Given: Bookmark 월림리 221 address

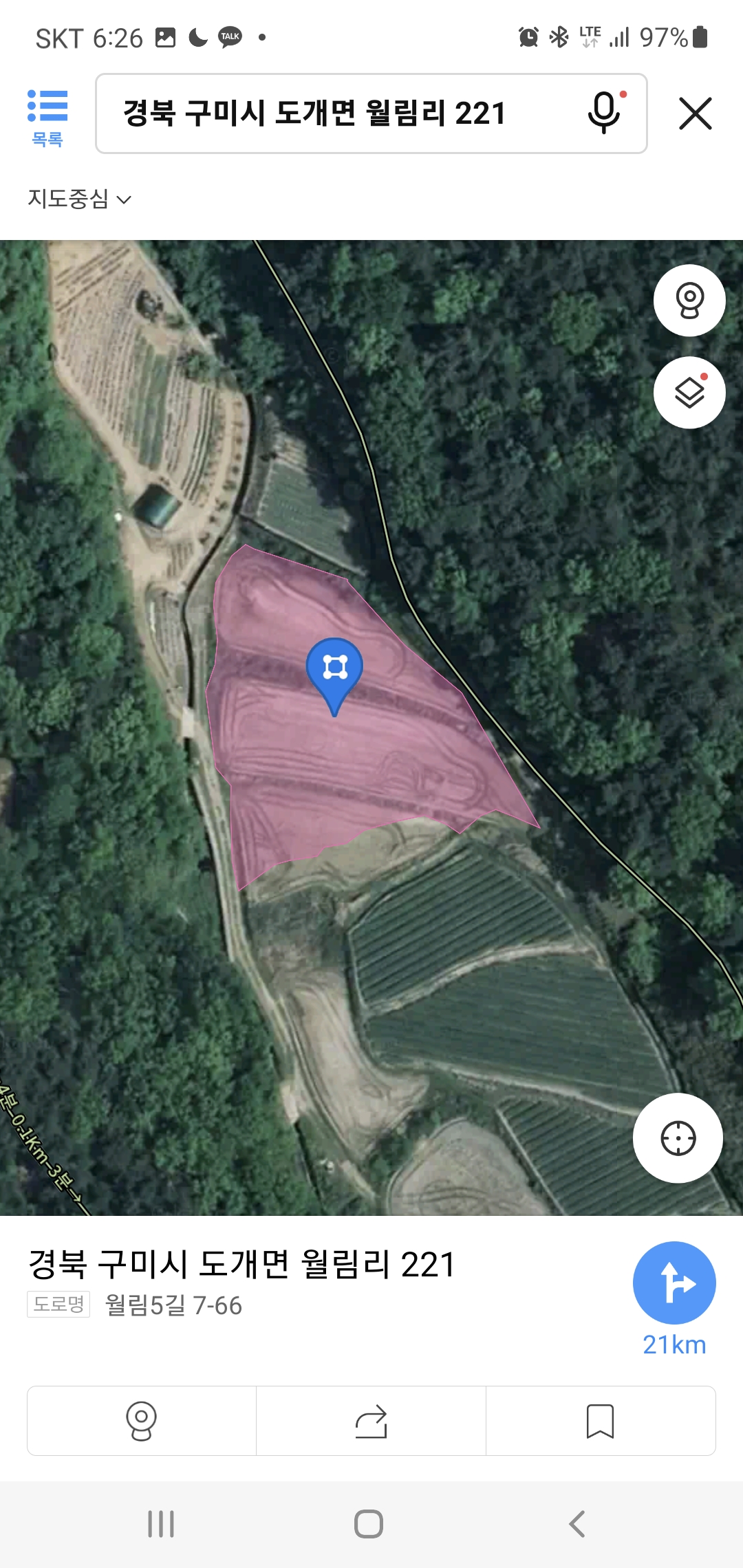Looking at the screenshot, I should click(x=600, y=1421).
